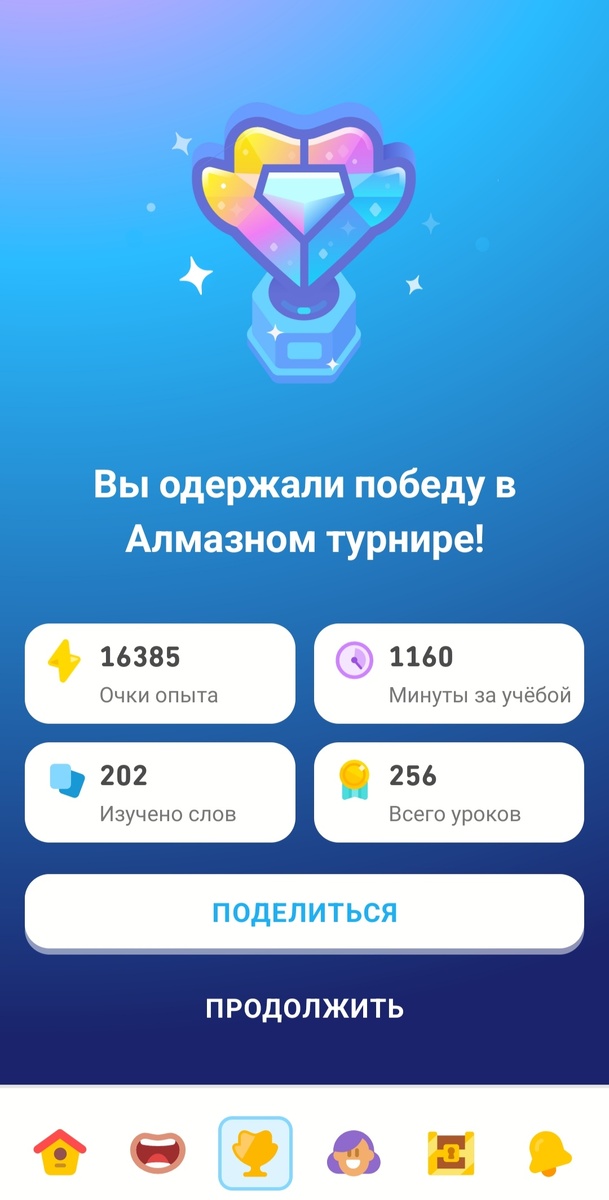Open the treasure chest tab

click(x=450, y=1153)
